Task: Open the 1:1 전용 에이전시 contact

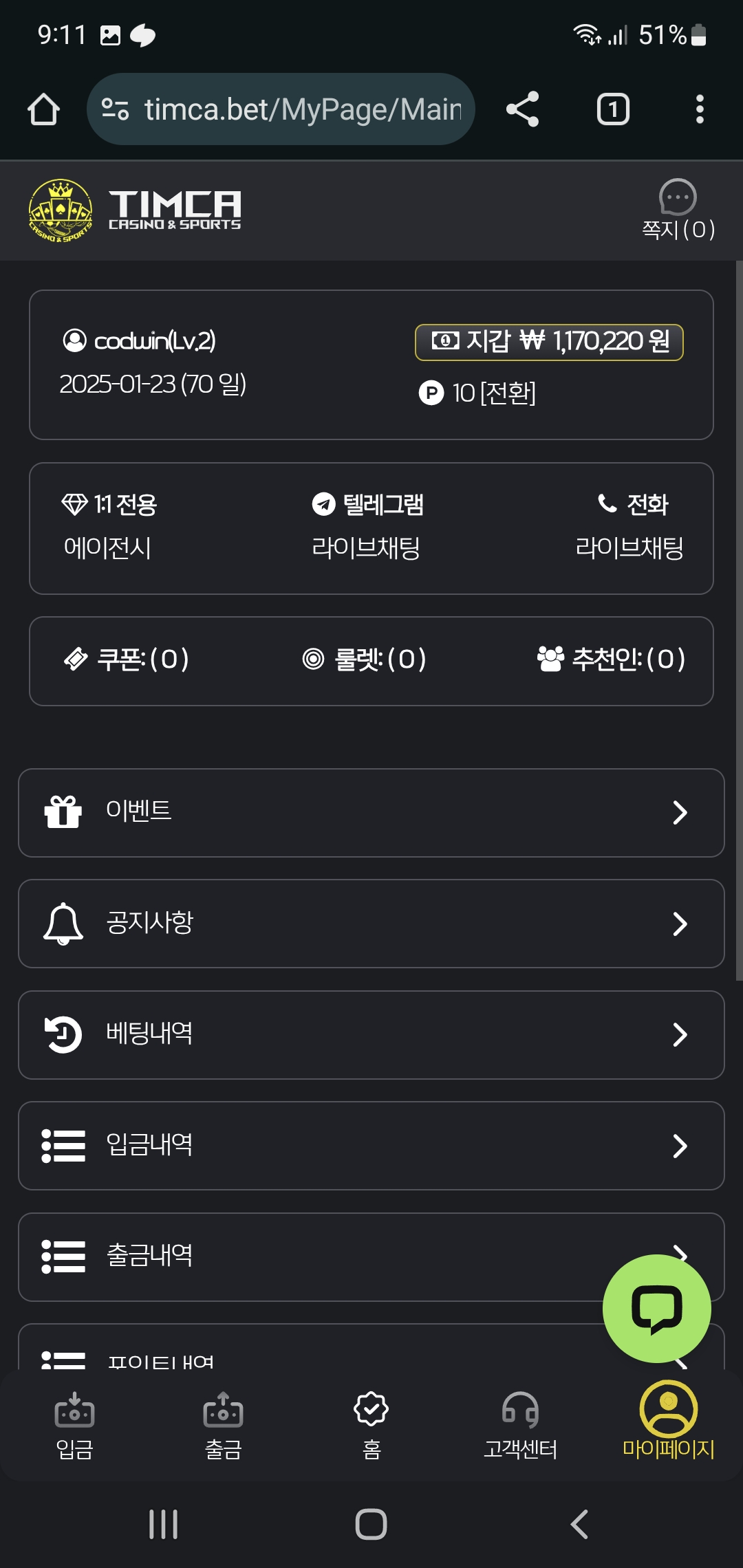Action: [x=110, y=526]
